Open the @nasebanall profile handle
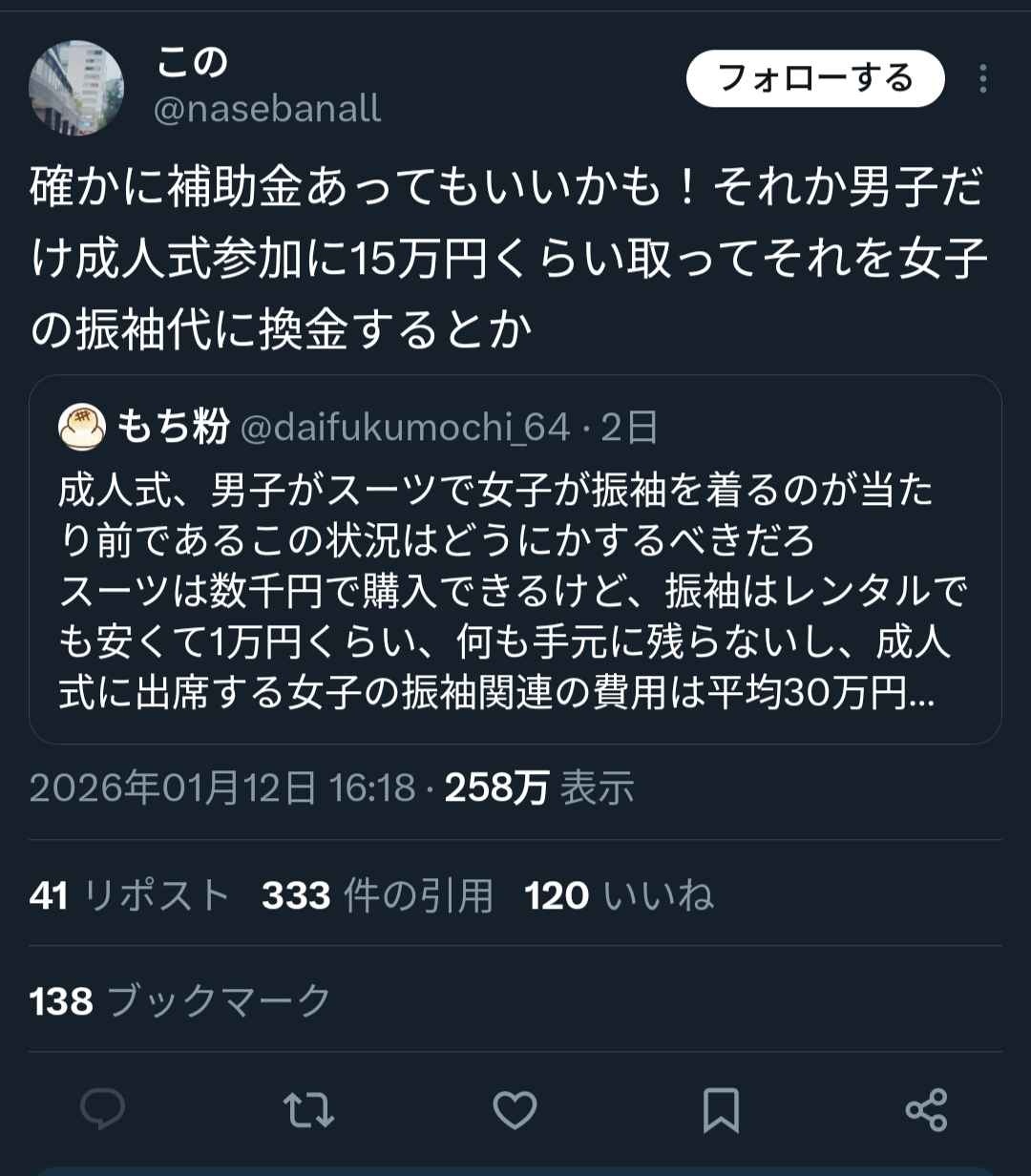The image size is (1031, 1176). tap(267, 110)
